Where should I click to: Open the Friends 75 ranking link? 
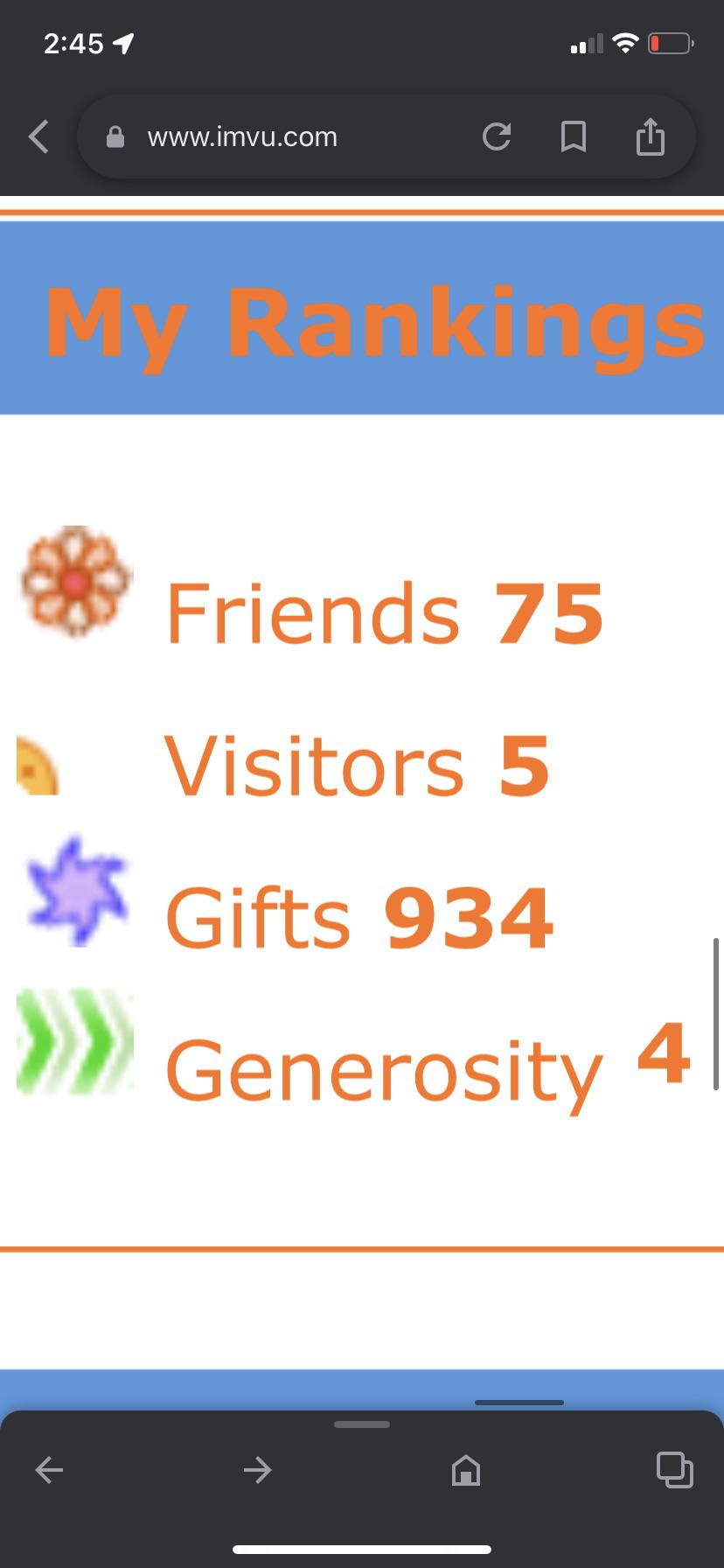tap(385, 612)
